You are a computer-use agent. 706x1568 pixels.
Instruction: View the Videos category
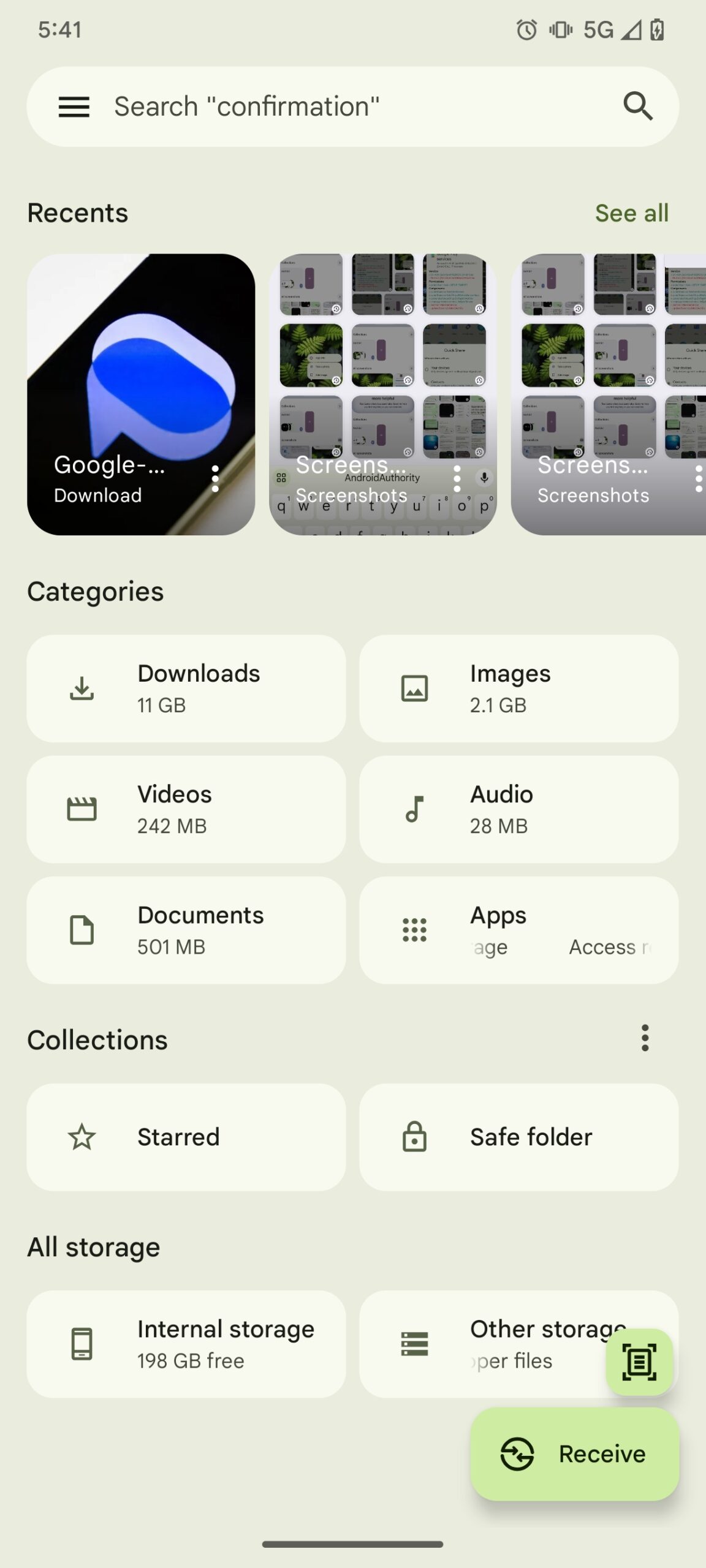coord(186,809)
